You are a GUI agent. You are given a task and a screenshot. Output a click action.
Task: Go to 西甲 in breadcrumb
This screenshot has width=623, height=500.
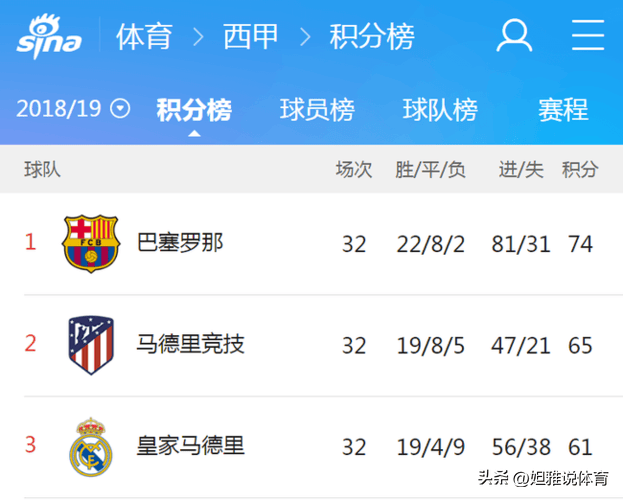[x=250, y=38]
